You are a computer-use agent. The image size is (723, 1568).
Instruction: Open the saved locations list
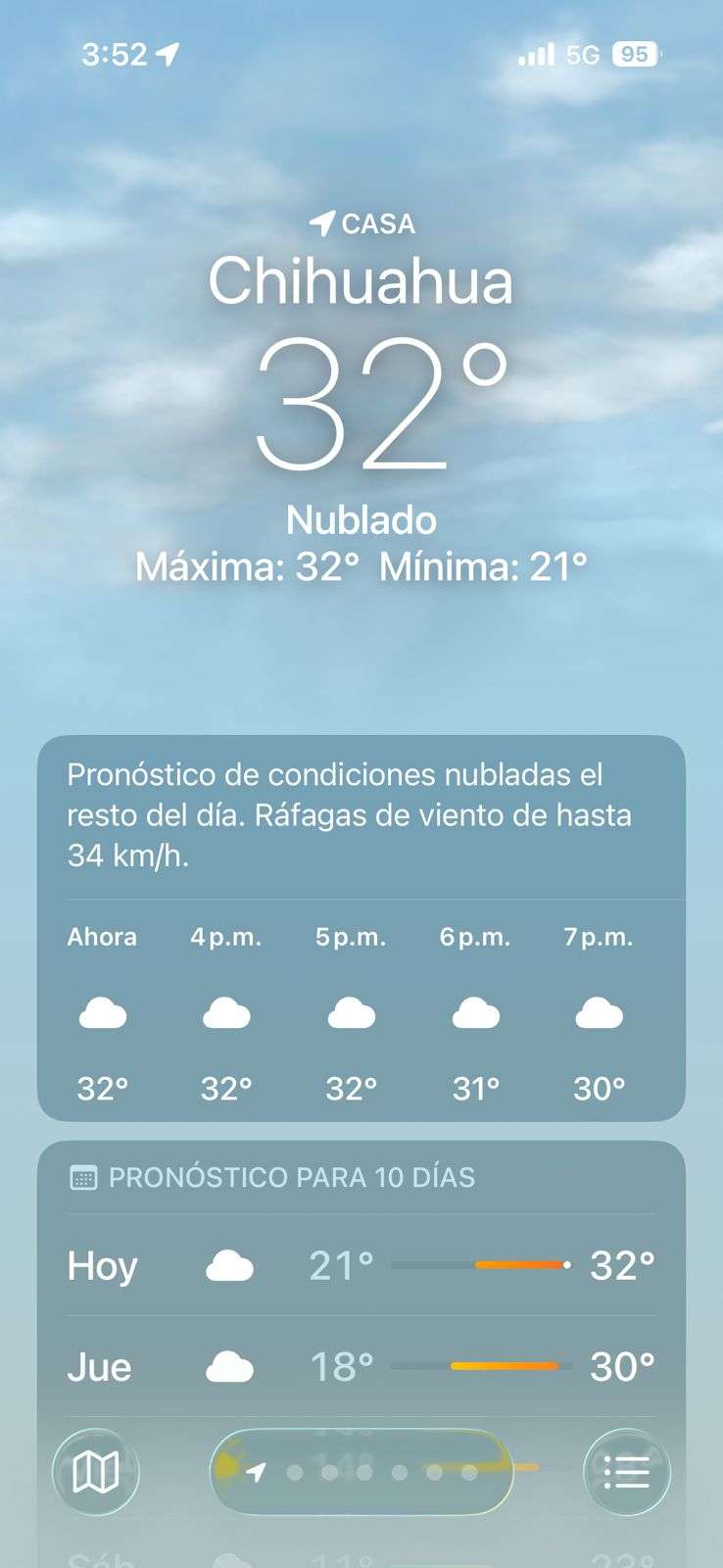(627, 1471)
